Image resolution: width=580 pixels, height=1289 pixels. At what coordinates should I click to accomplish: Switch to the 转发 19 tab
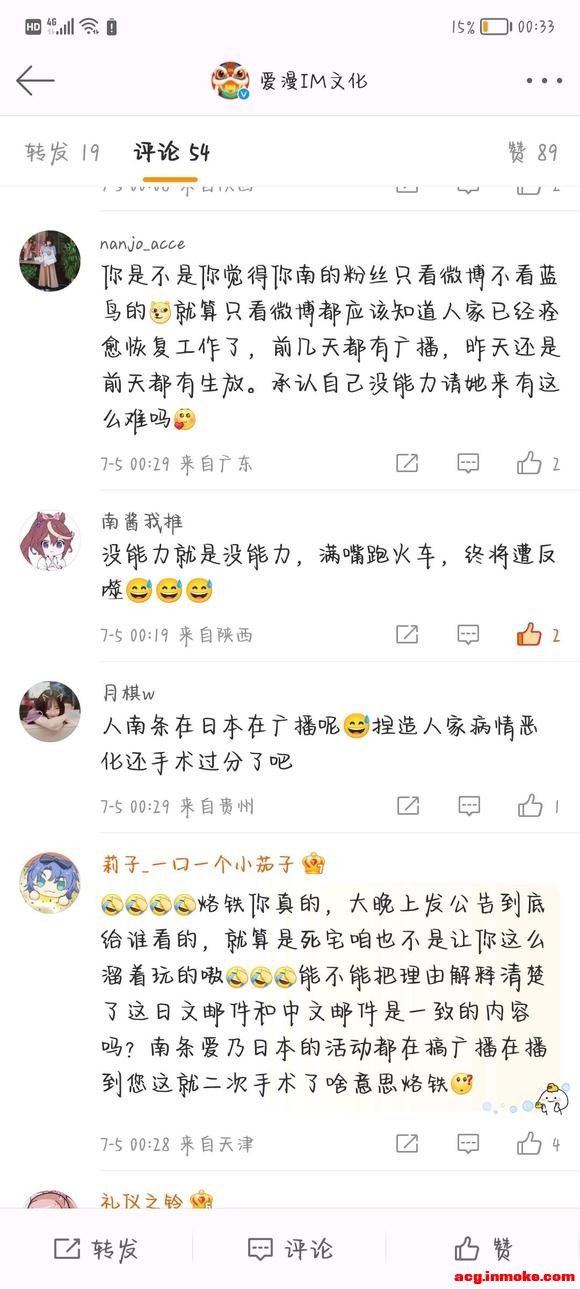pyautogui.click(x=62, y=152)
